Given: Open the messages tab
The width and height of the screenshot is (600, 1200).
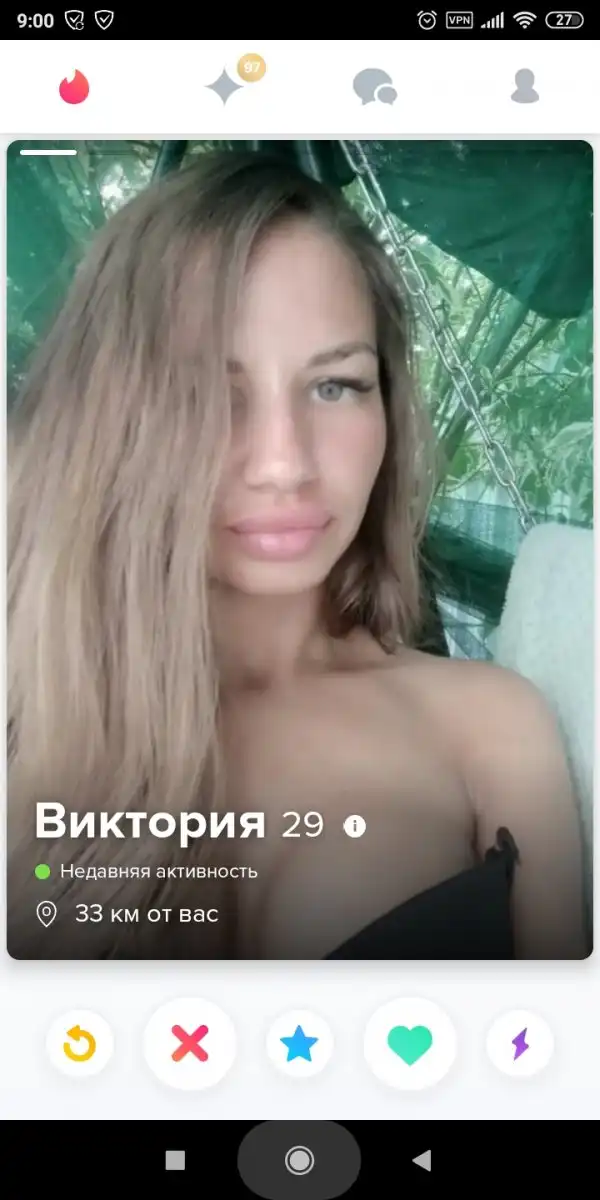Looking at the screenshot, I should tap(374, 88).
